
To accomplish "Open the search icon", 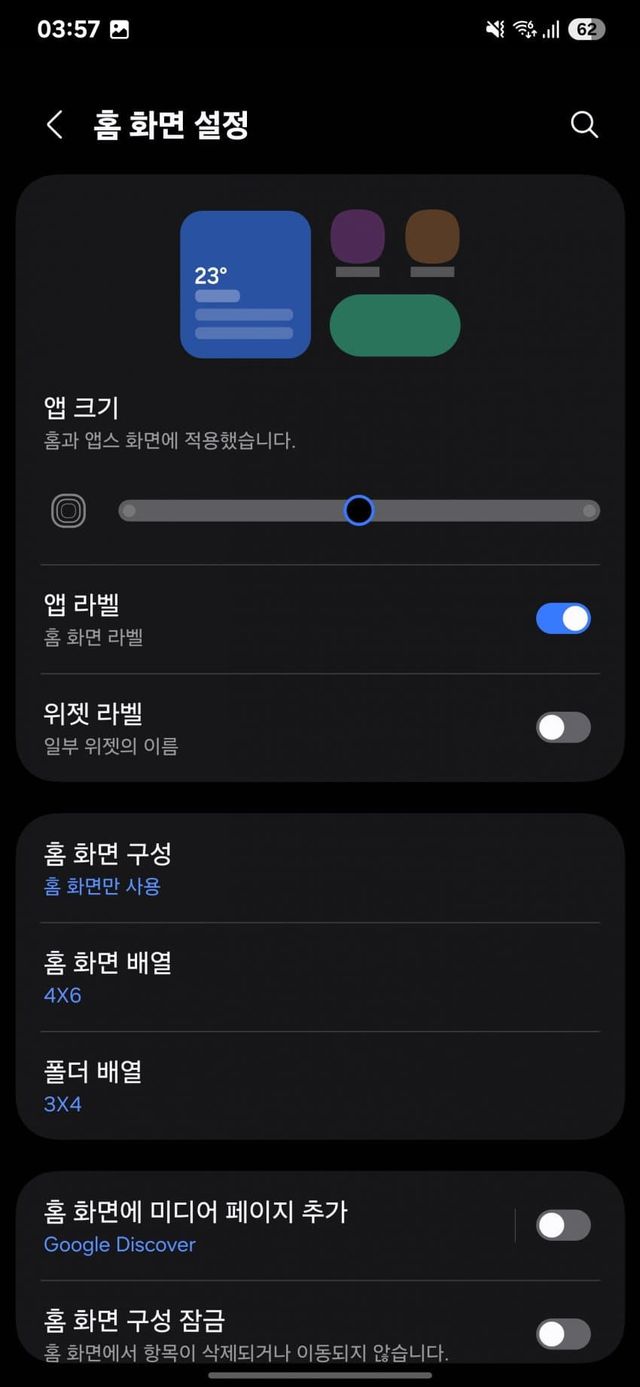I will (x=584, y=125).
